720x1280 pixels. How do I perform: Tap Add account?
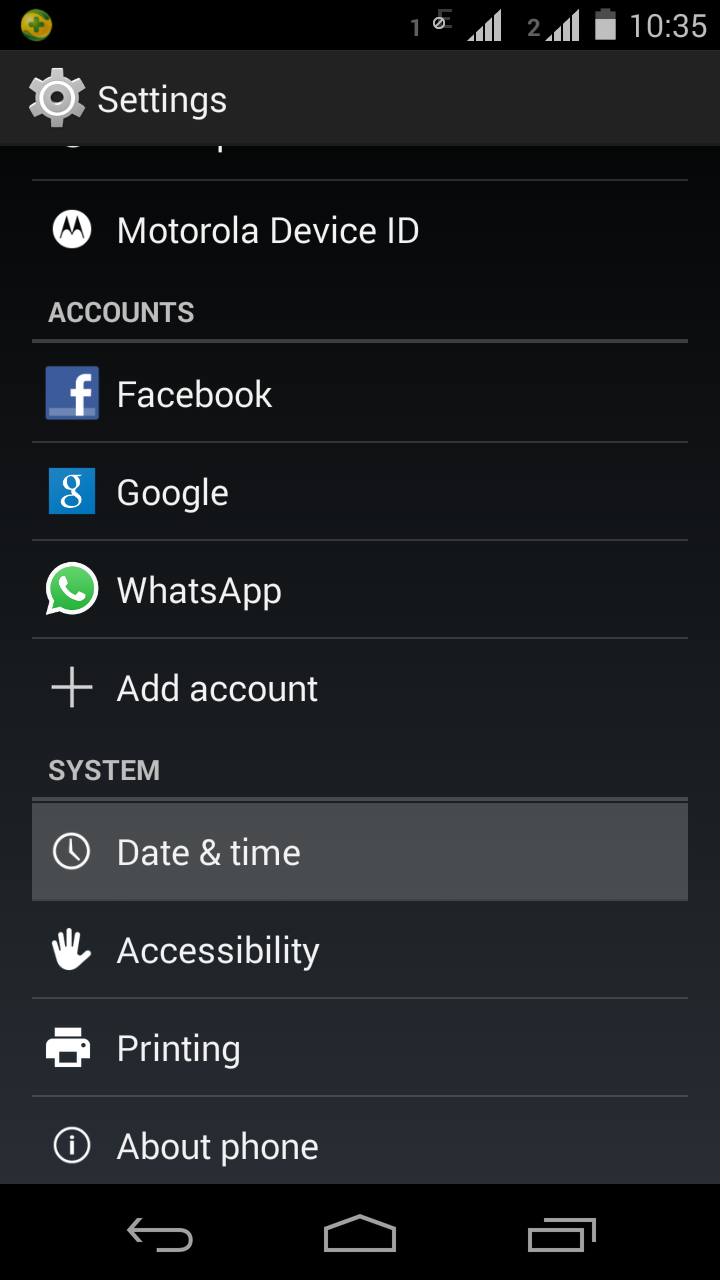(x=217, y=688)
